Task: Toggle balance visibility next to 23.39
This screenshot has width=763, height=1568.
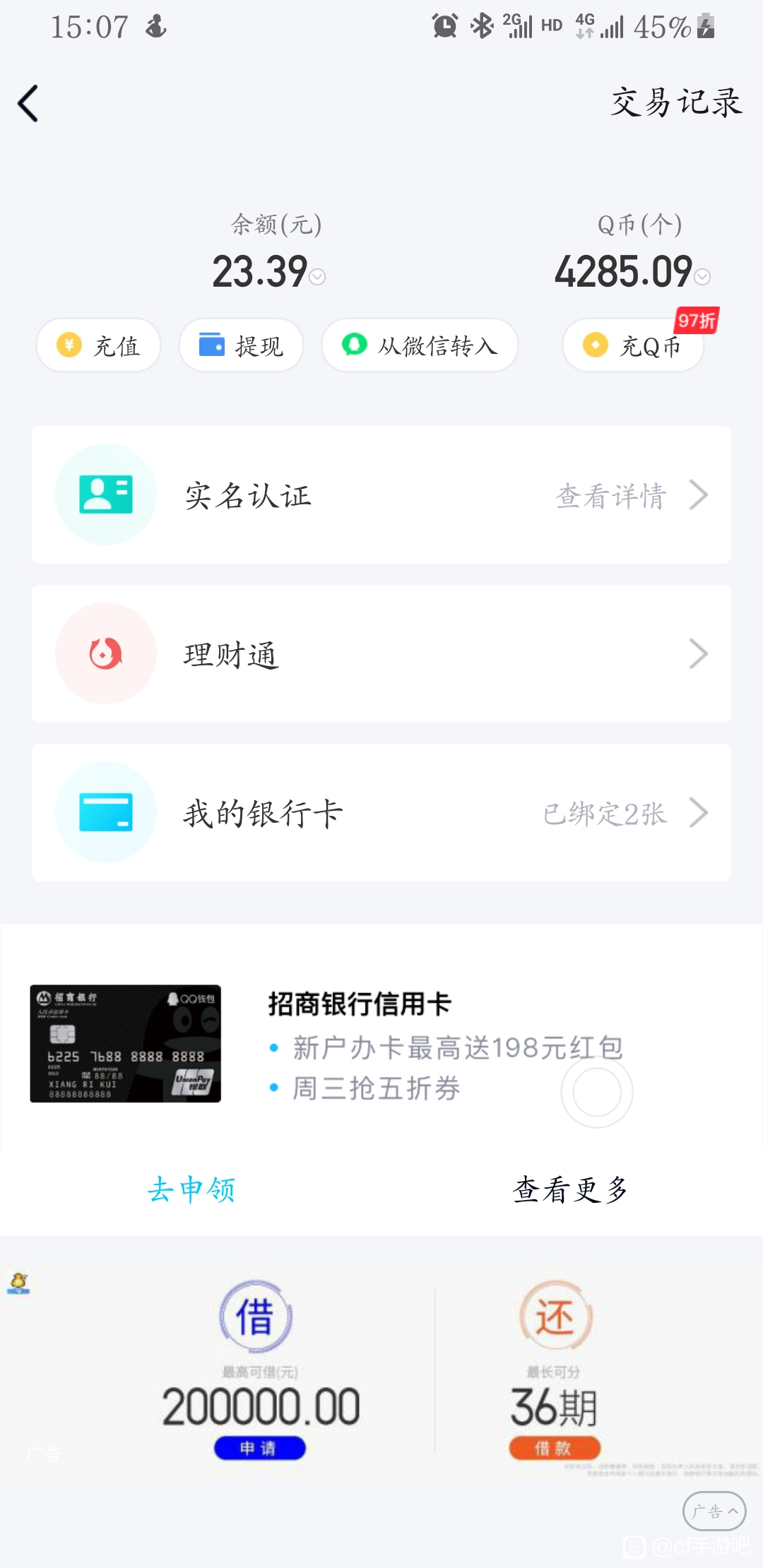Action: pyautogui.click(x=318, y=277)
